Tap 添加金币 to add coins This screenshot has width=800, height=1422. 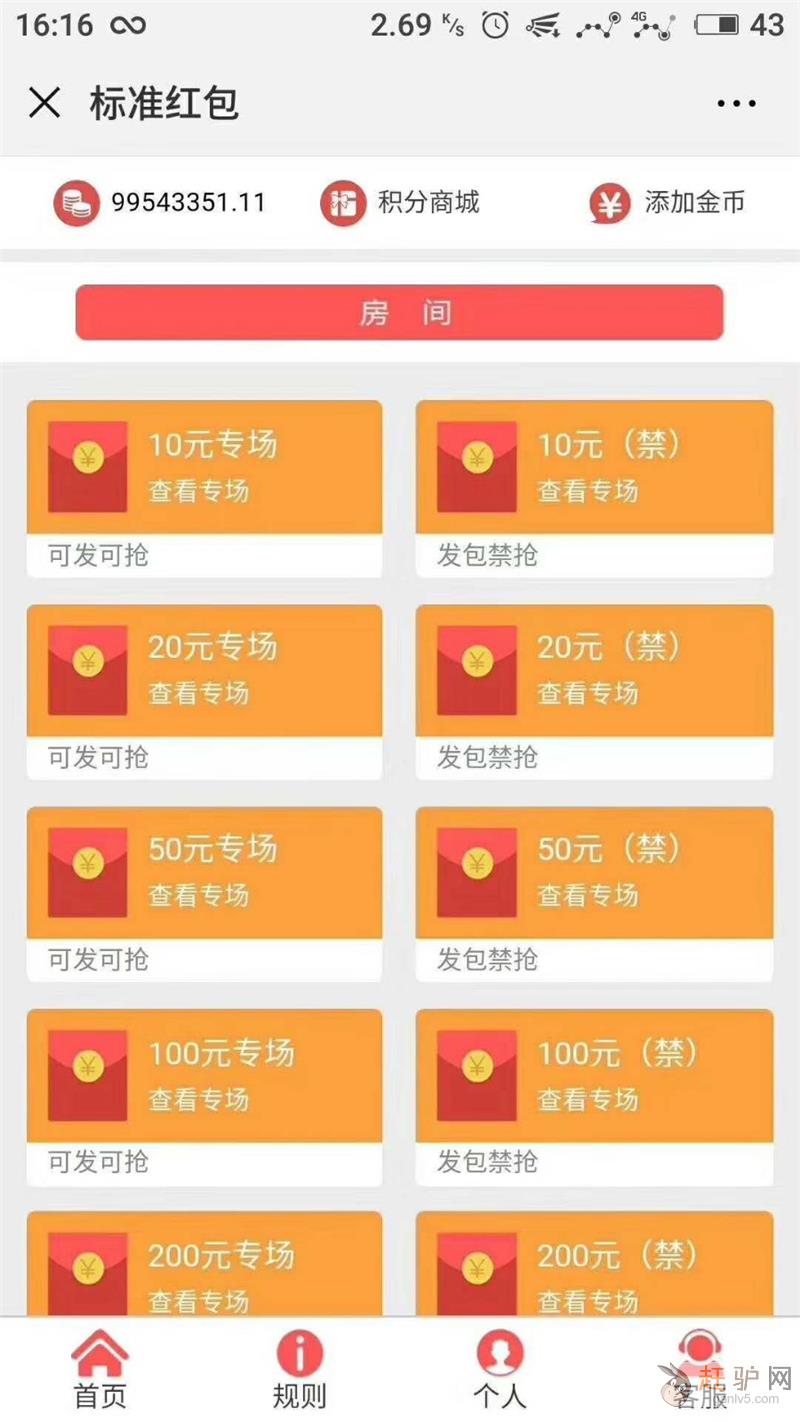tap(667, 203)
